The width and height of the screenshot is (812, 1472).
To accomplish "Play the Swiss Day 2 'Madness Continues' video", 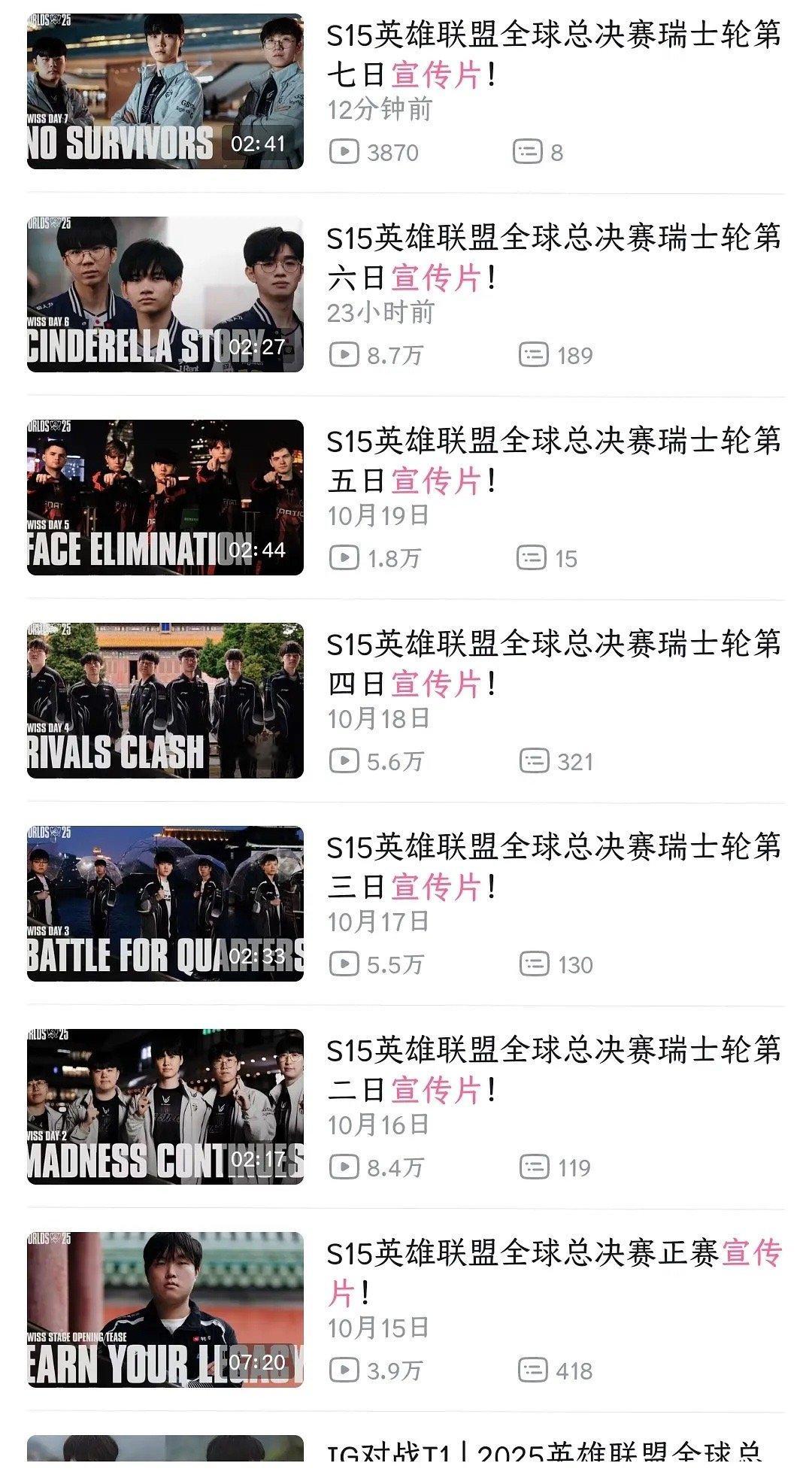I will [165, 1106].
